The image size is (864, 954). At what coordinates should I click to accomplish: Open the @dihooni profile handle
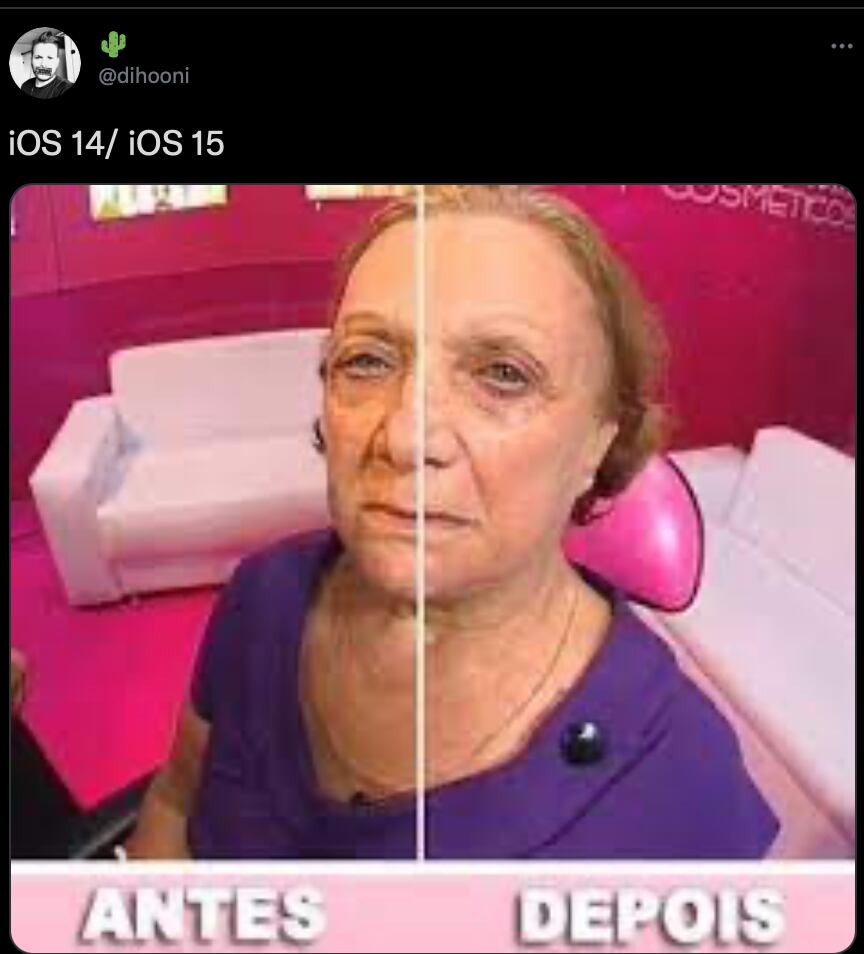(144, 76)
